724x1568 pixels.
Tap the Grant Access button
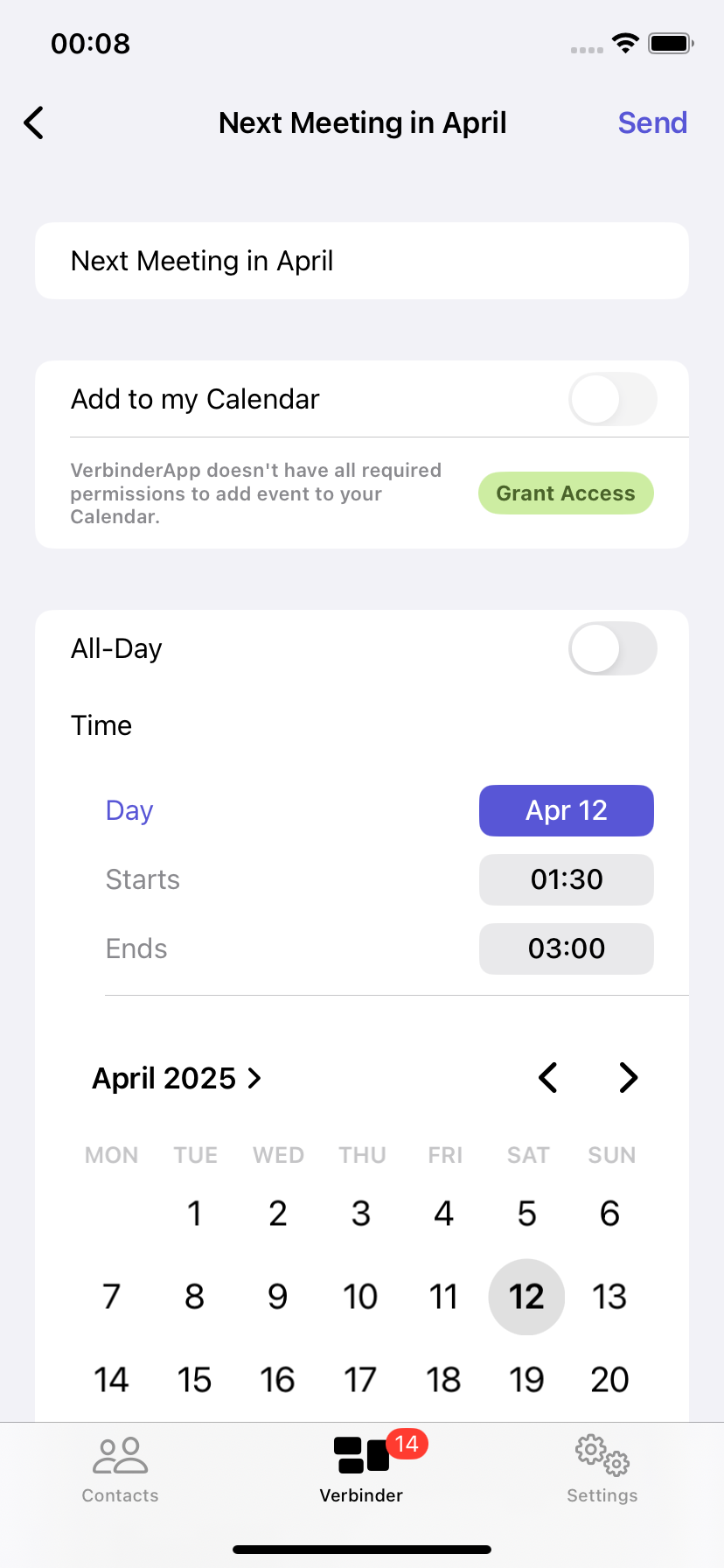tap(566, 493)
